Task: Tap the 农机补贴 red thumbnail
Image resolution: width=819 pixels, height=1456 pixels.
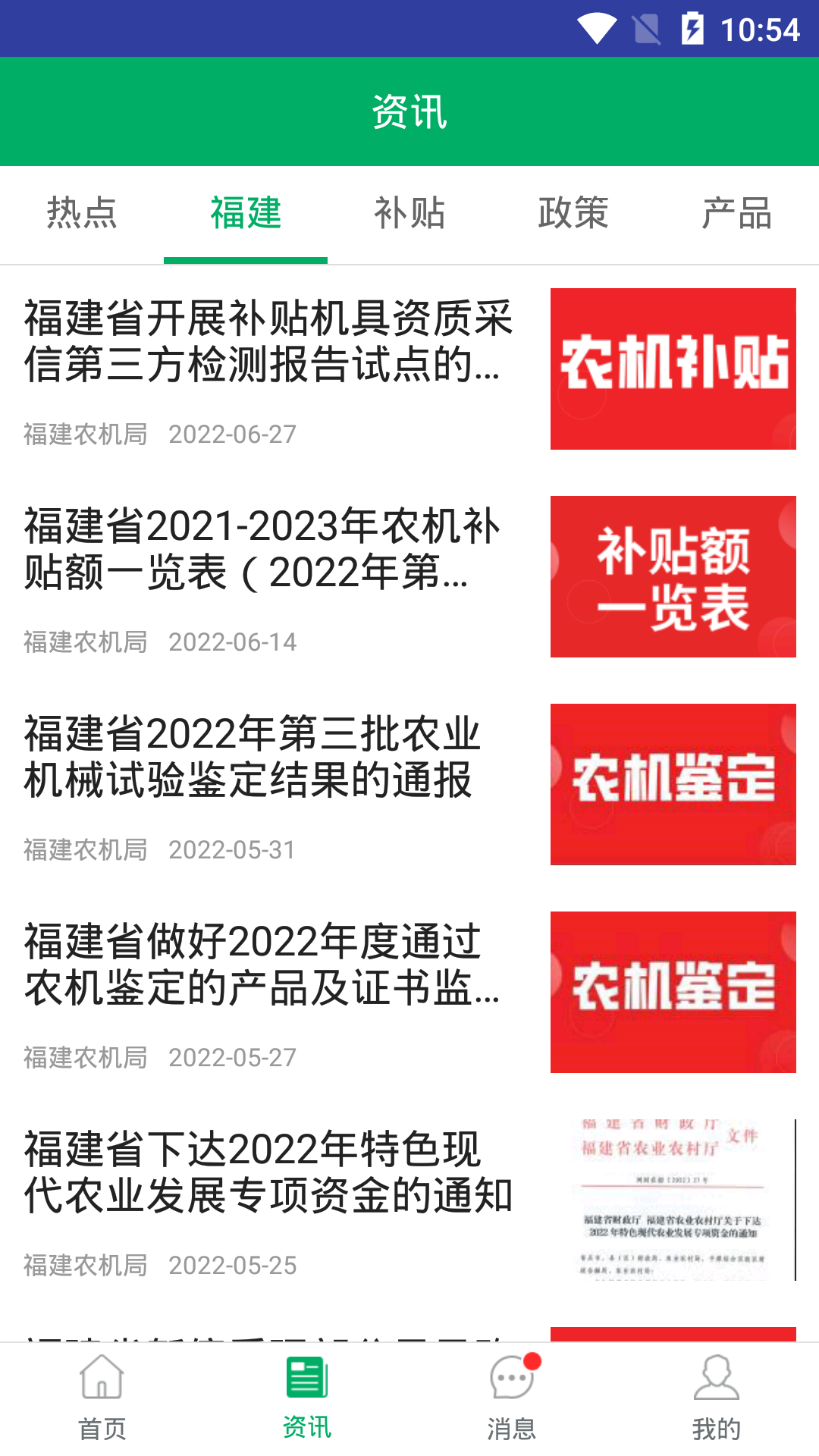Action: click(673, 368)
